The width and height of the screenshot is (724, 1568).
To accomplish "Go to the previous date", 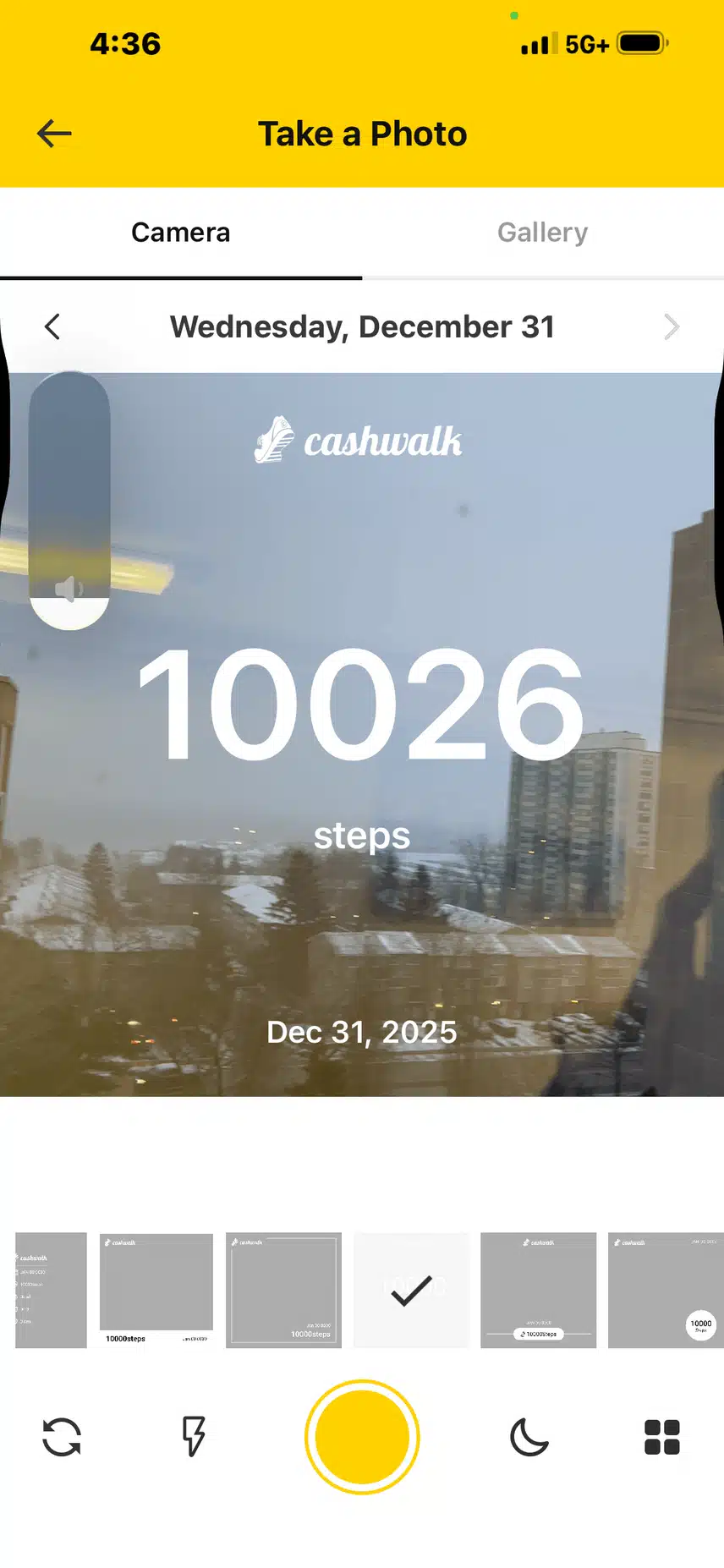I will point(52,326).
